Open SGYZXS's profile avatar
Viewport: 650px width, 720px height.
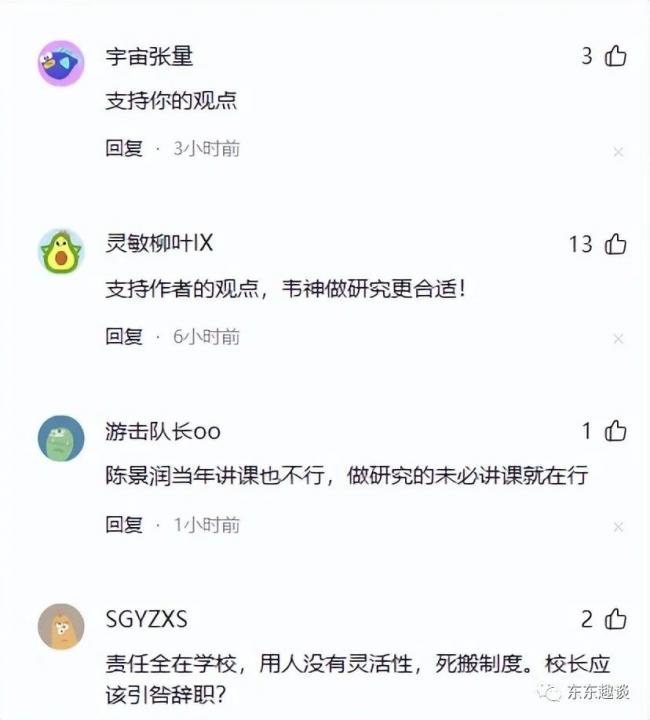pyautogui.click(x=61, y=627)
